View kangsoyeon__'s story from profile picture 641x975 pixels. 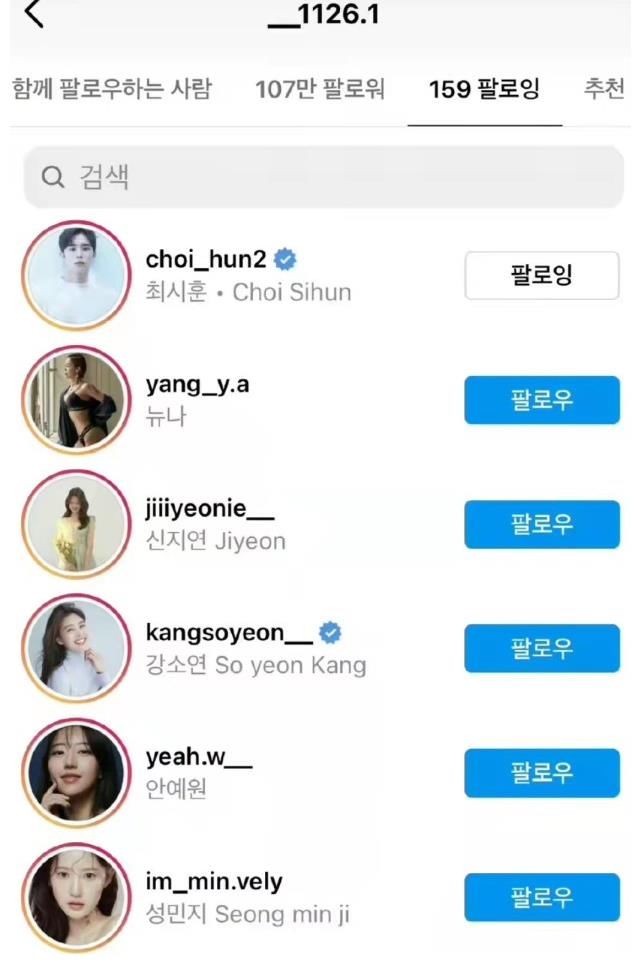pos(75,649)
